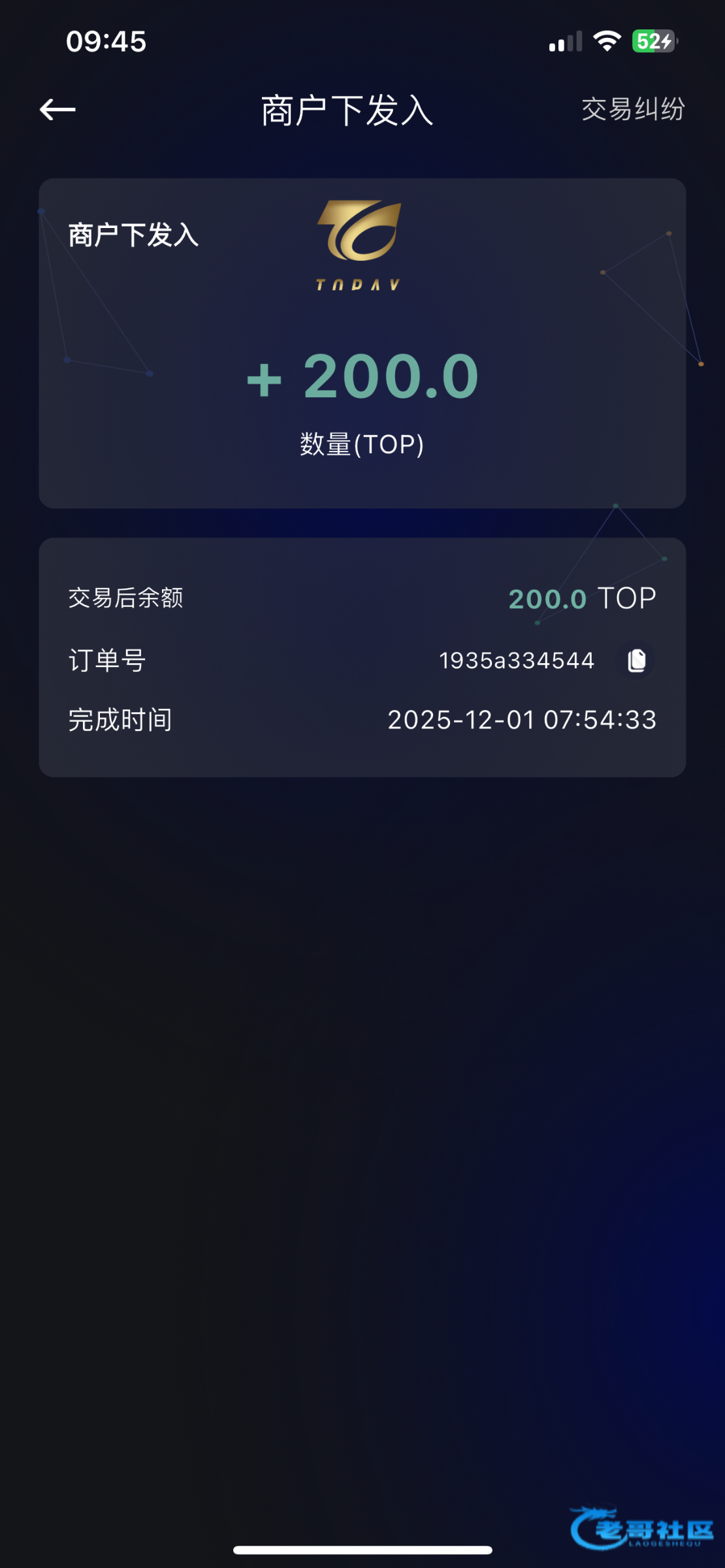Go back using the top-left arrow

(57, 110)
